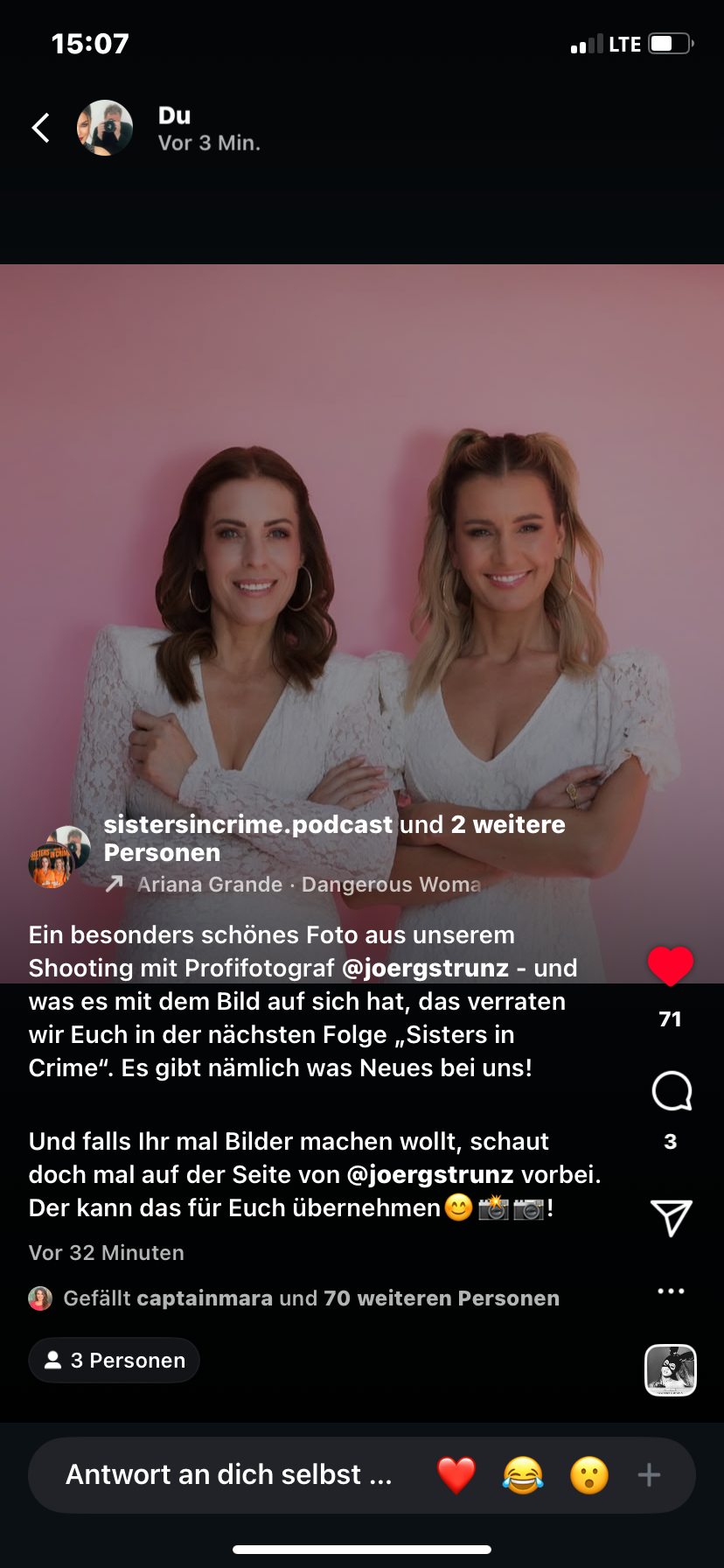
Task: Open the three-dot more options menu
Action: coord(671,1291)
